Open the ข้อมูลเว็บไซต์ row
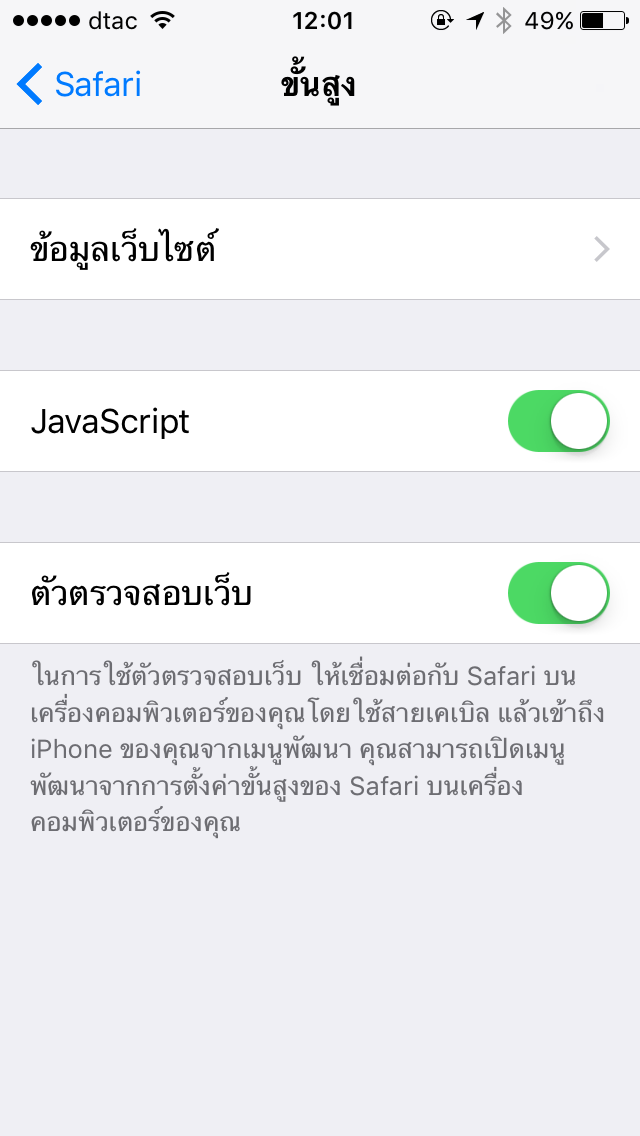This screenshot has height=1136, width=640. 320,249
